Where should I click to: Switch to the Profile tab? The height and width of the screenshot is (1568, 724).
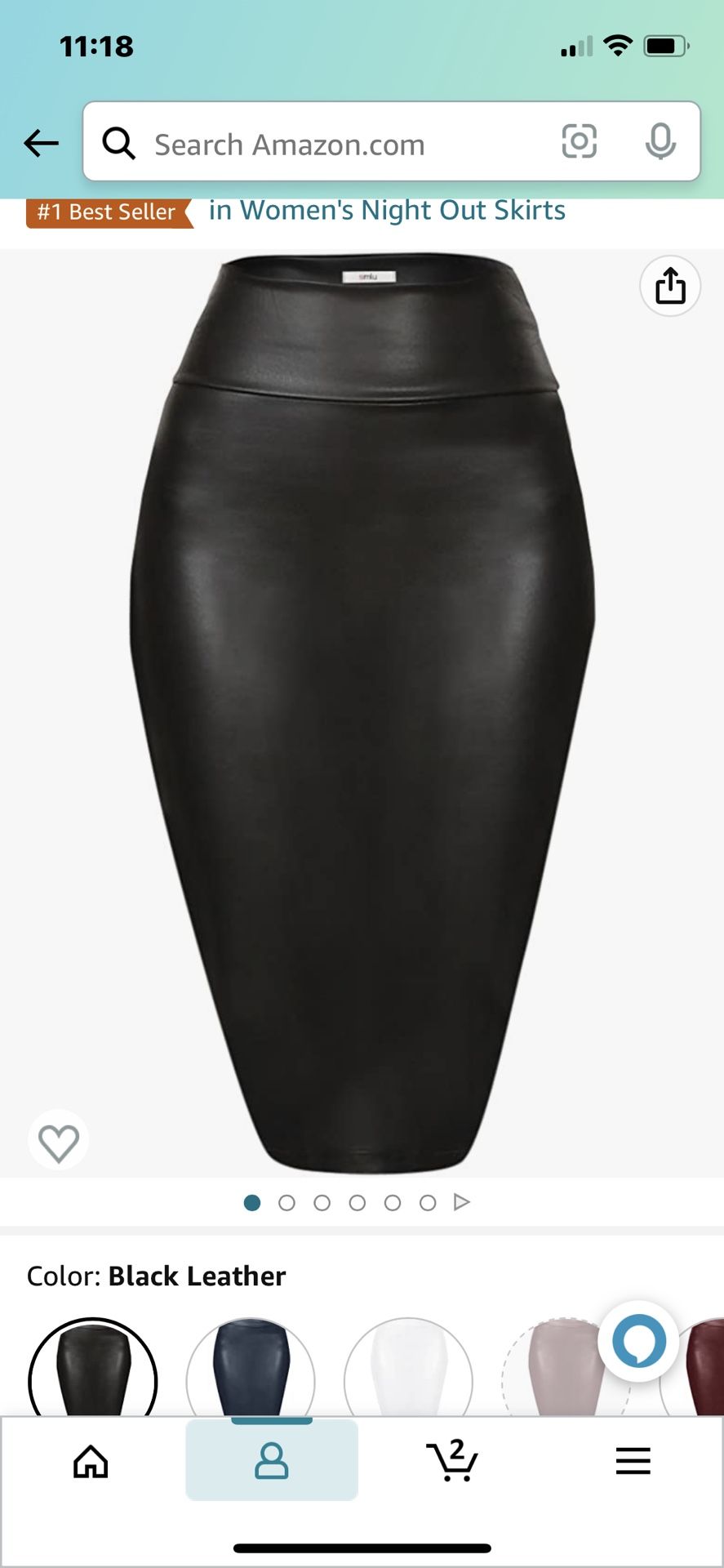click(272, 1462)
